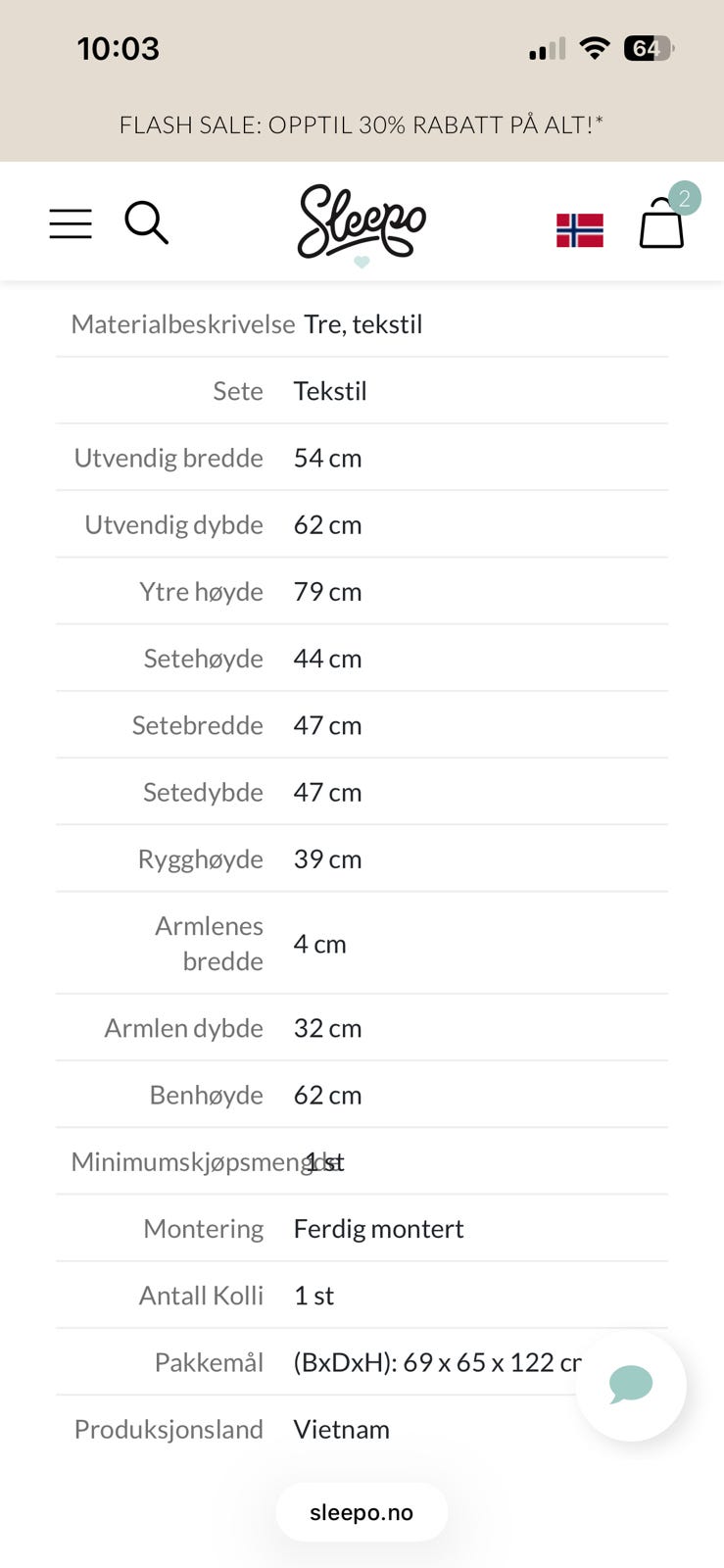Screen dimensions: 724x1568
Task: Tap the sleepo.no address pill
Action: pos(362,1512)
